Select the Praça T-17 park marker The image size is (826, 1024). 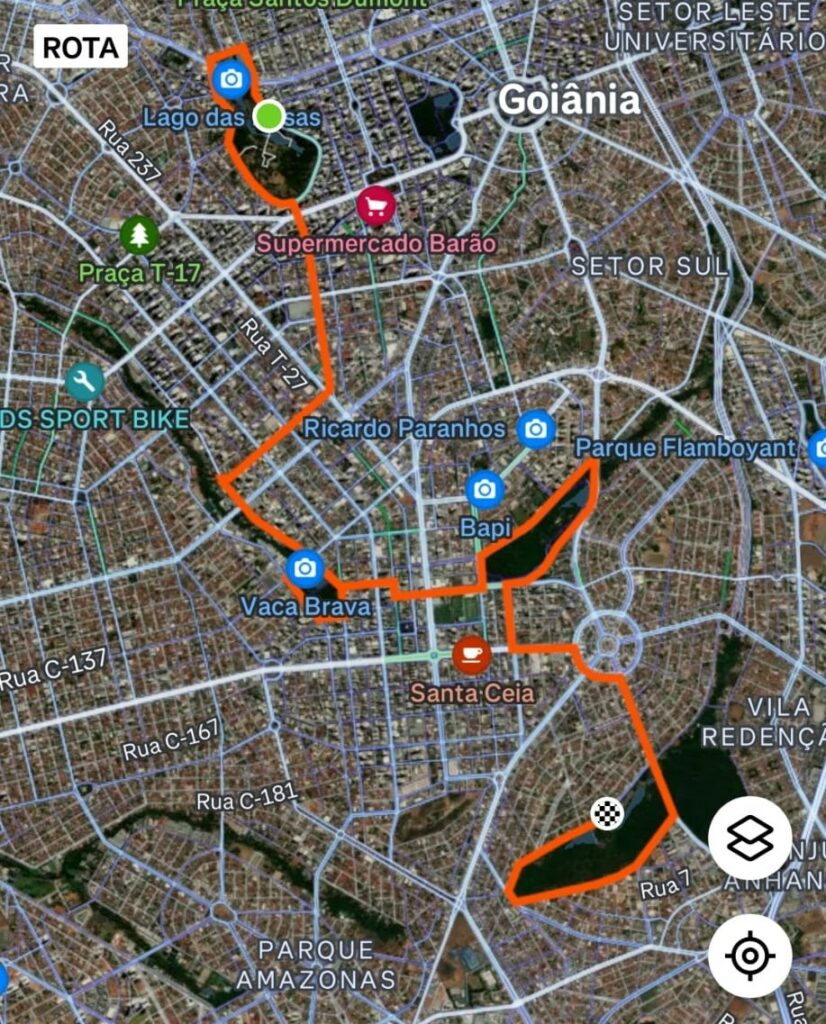(x=139, y=236)
